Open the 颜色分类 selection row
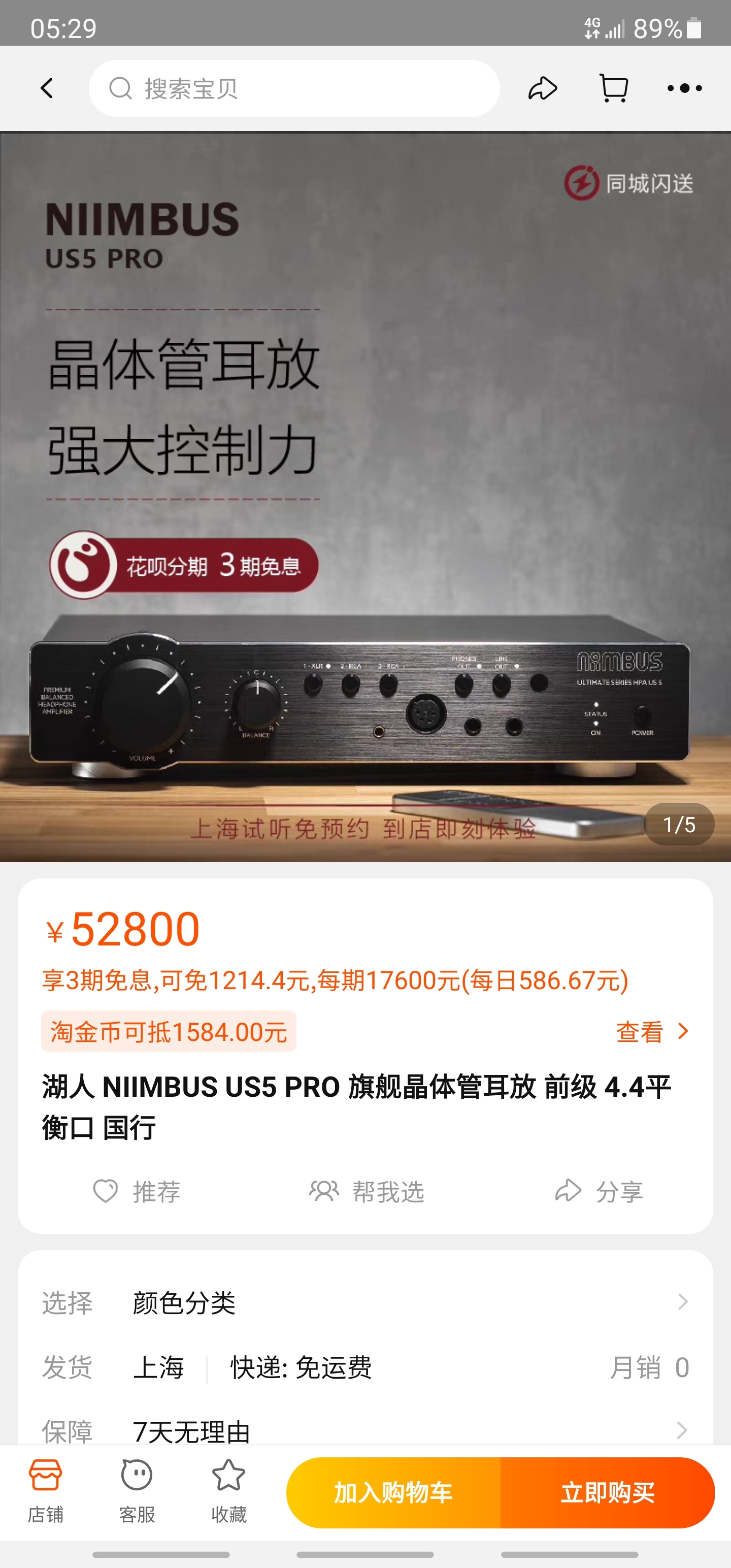This screenshot has height=1568, width=731. coord(365,1302)
